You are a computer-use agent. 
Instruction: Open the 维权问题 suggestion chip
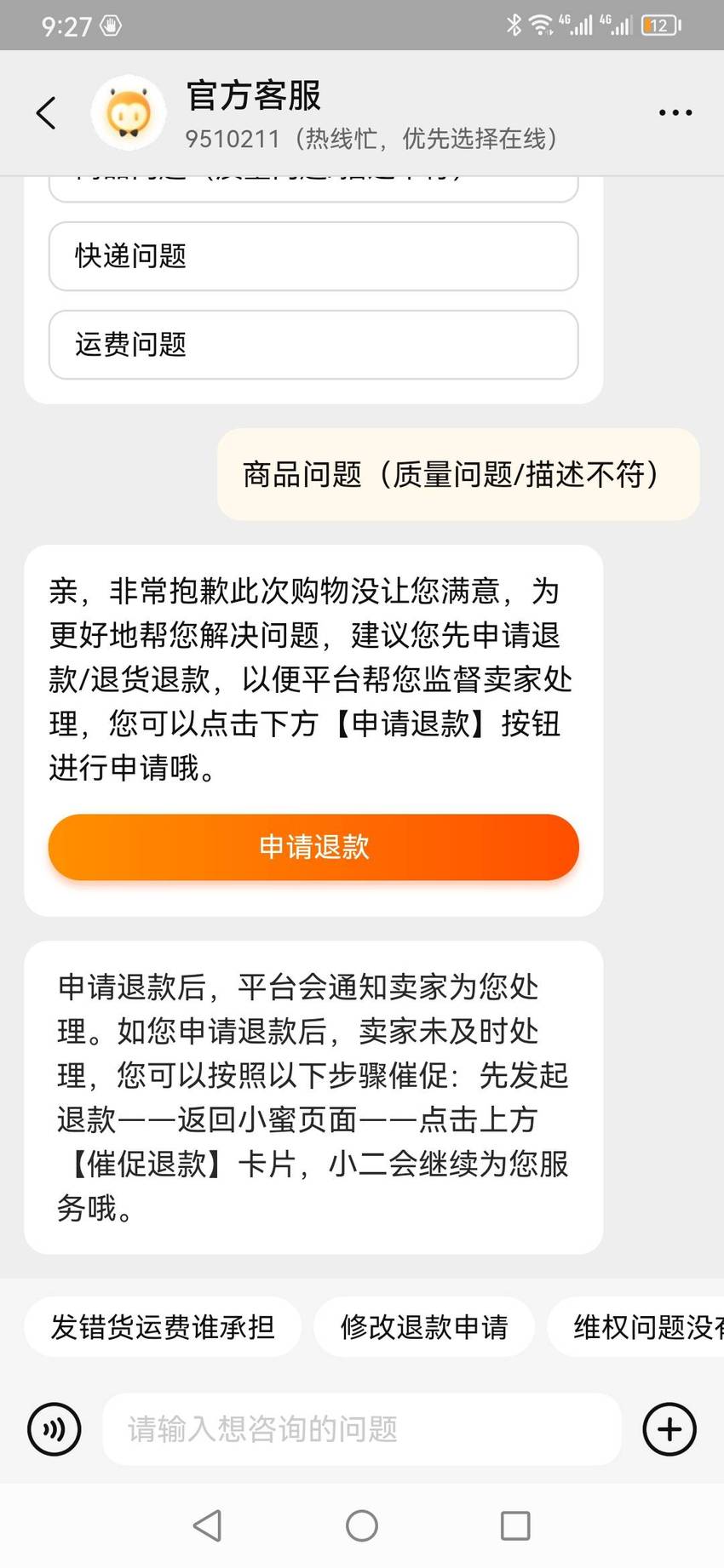click(x=636, y=1326)
